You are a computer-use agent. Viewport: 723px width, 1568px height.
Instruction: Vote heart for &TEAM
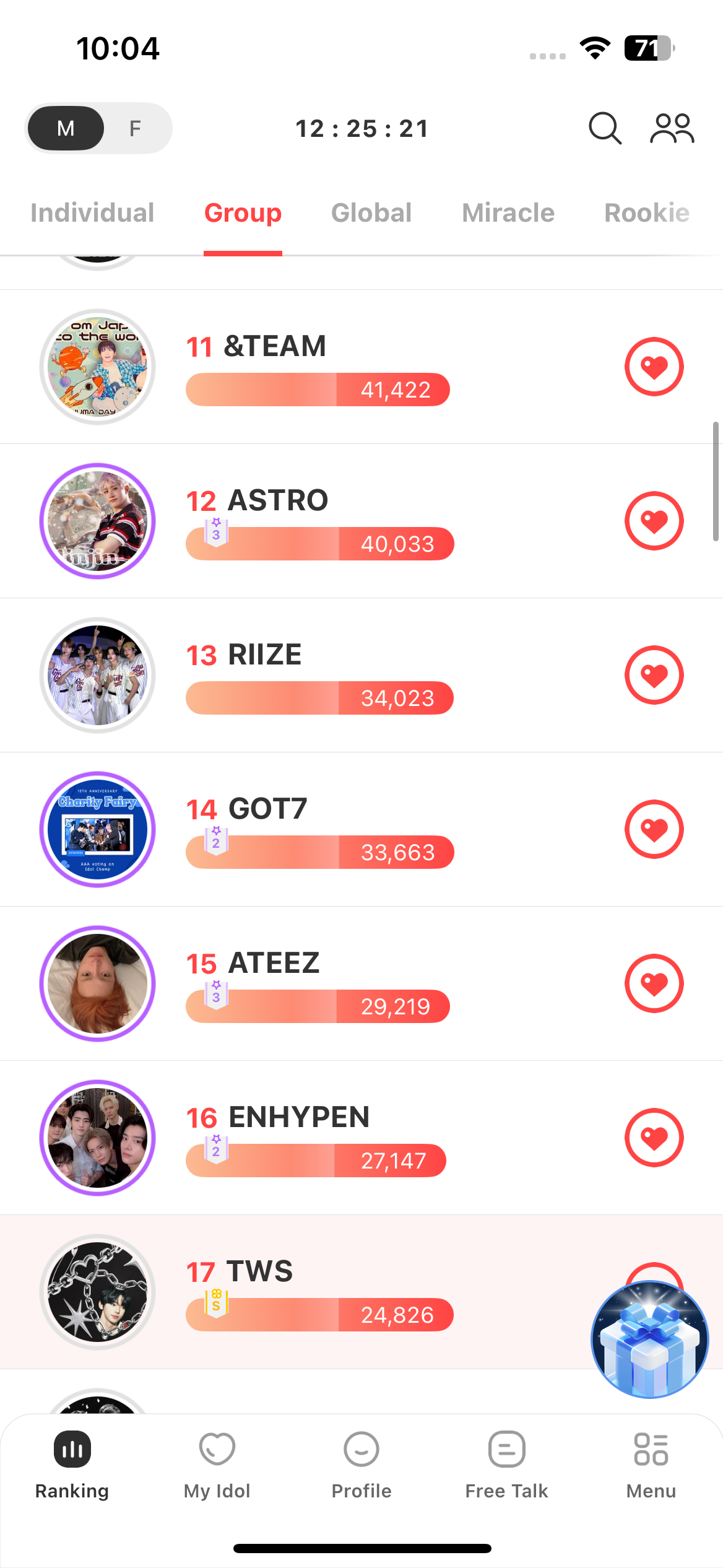pyautogui.click(x=654, y=367)
